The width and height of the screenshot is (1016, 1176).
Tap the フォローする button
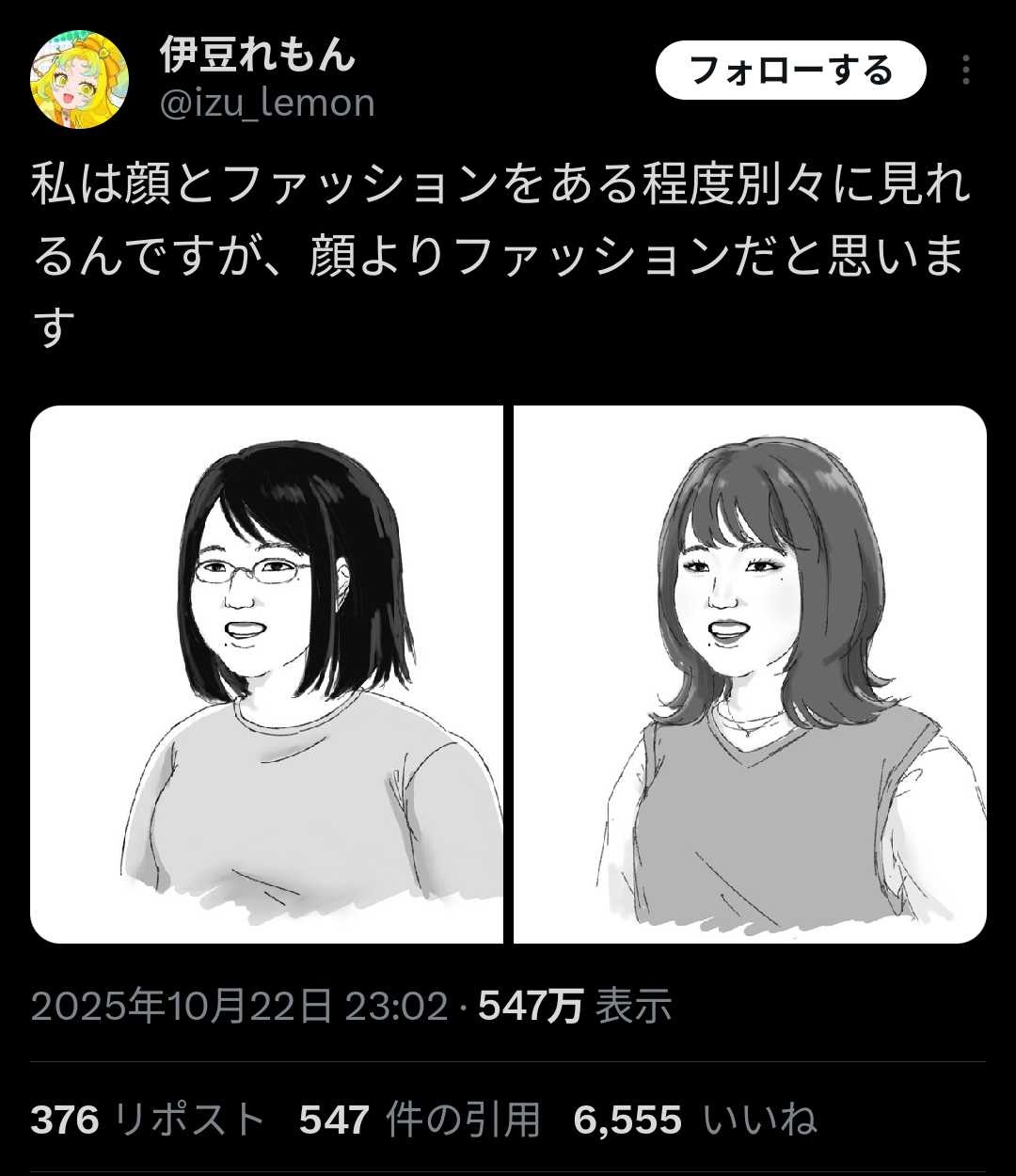[790, 71]
